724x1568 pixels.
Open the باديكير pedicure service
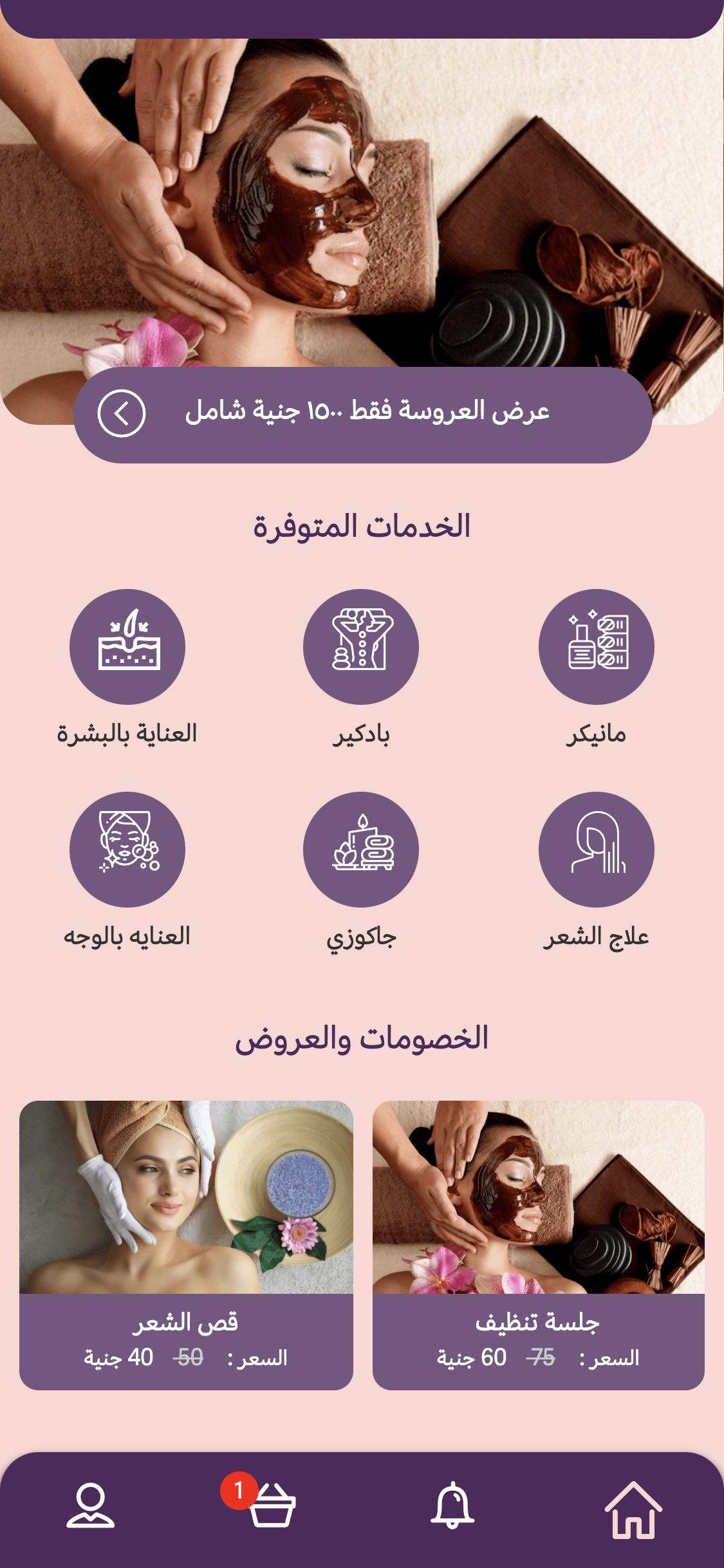pos(361,647)
